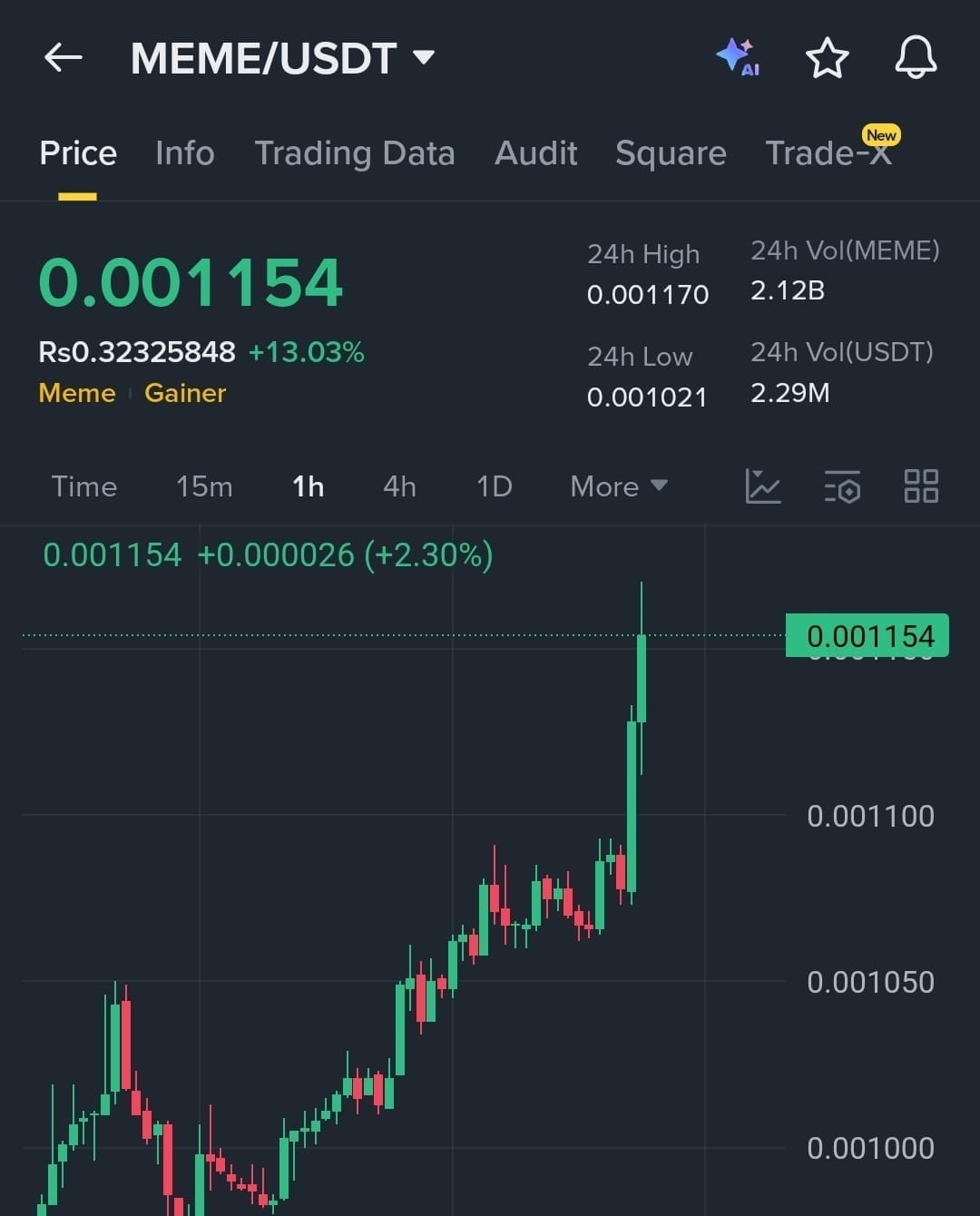Set a price alert with the bell
Viewport: 980px width, 1216px height.
pyautogui.click(x=916, y=58)
